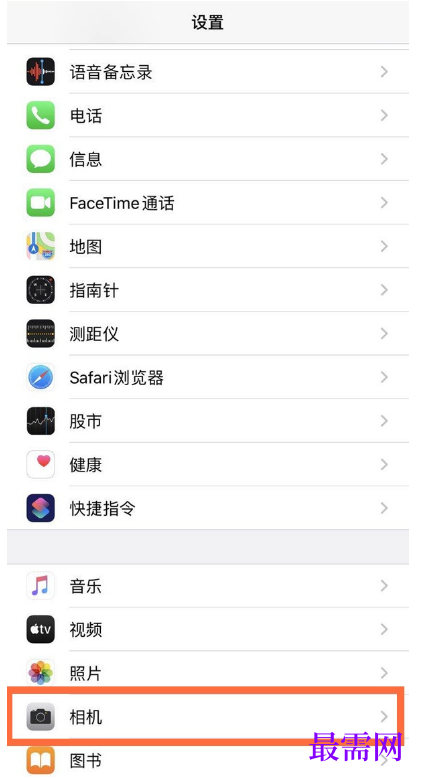Open Shortcuts (快捷指令) settings
Viewport: 421px width, 778px height.
pos(208,508)
